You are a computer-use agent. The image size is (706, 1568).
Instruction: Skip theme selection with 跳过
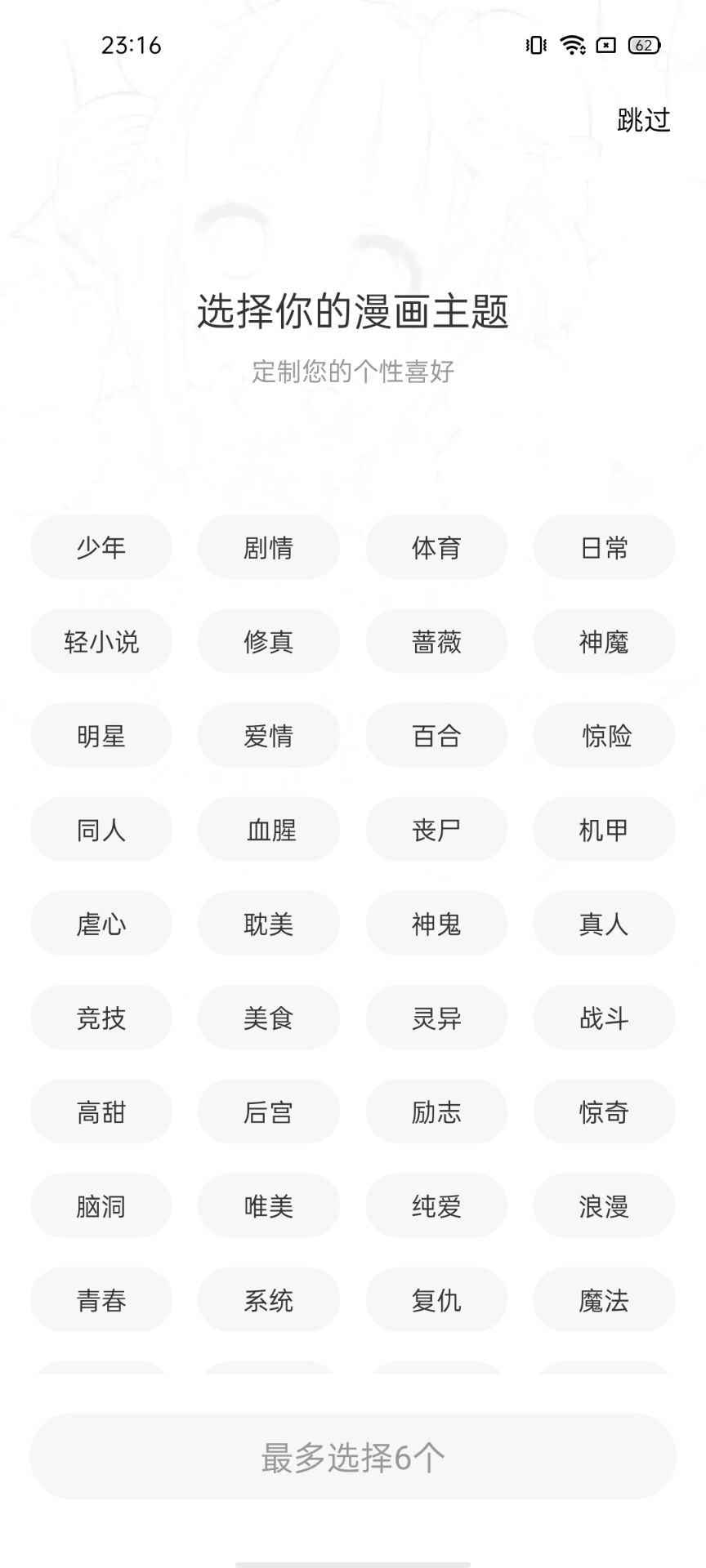pos(643,120)
